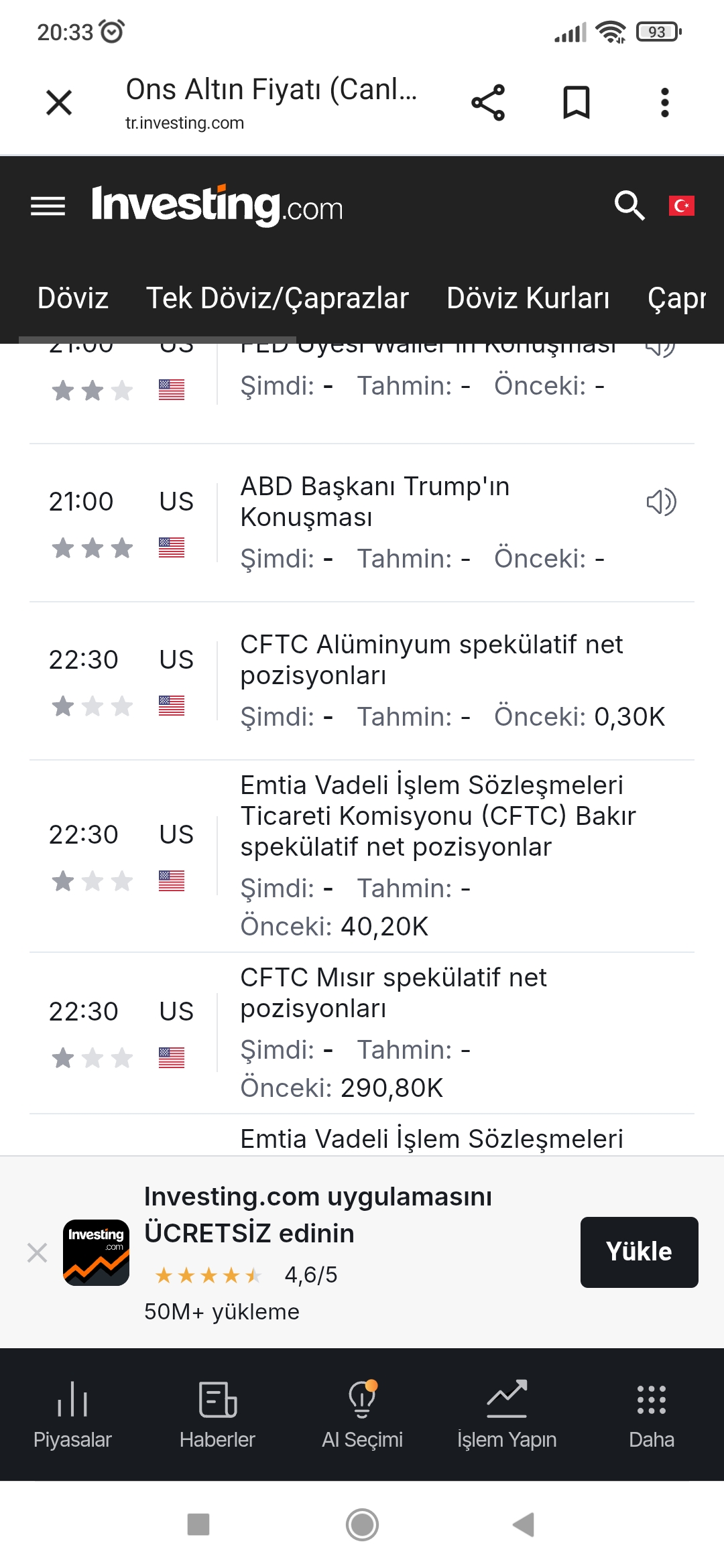Share the Ons Altın Fiyatı page
This screenshot has width=724, height=1568.
488,103
